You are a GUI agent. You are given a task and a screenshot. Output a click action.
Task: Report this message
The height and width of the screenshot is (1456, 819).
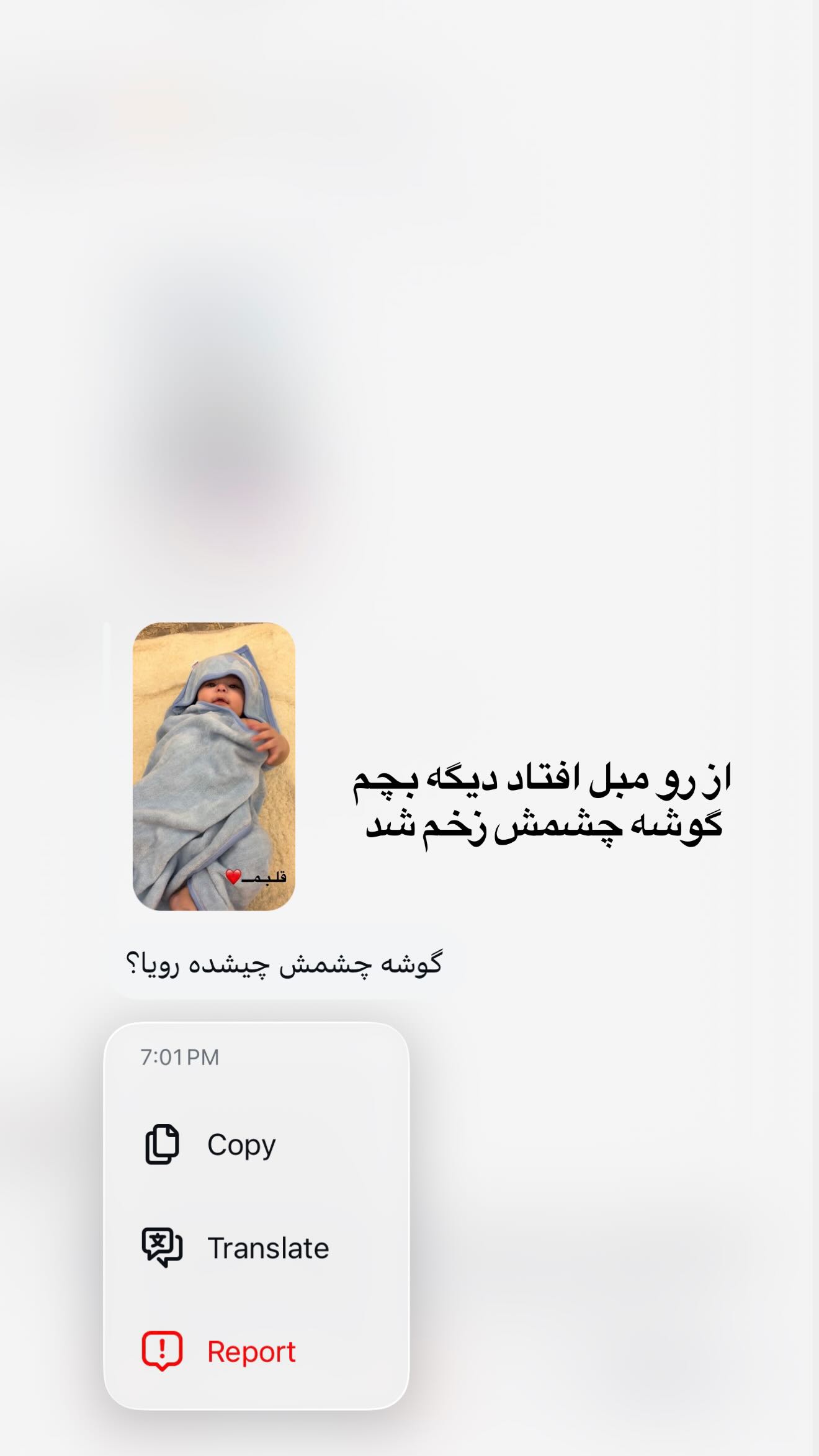(256, 1351)
